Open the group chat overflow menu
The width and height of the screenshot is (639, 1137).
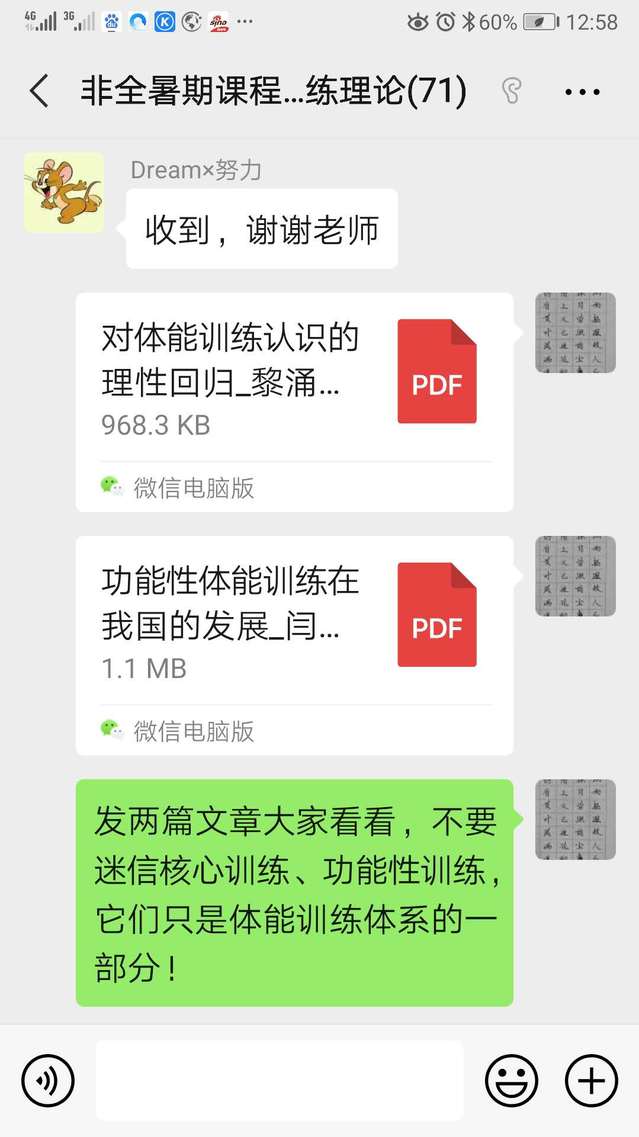(x=582, y=92)
